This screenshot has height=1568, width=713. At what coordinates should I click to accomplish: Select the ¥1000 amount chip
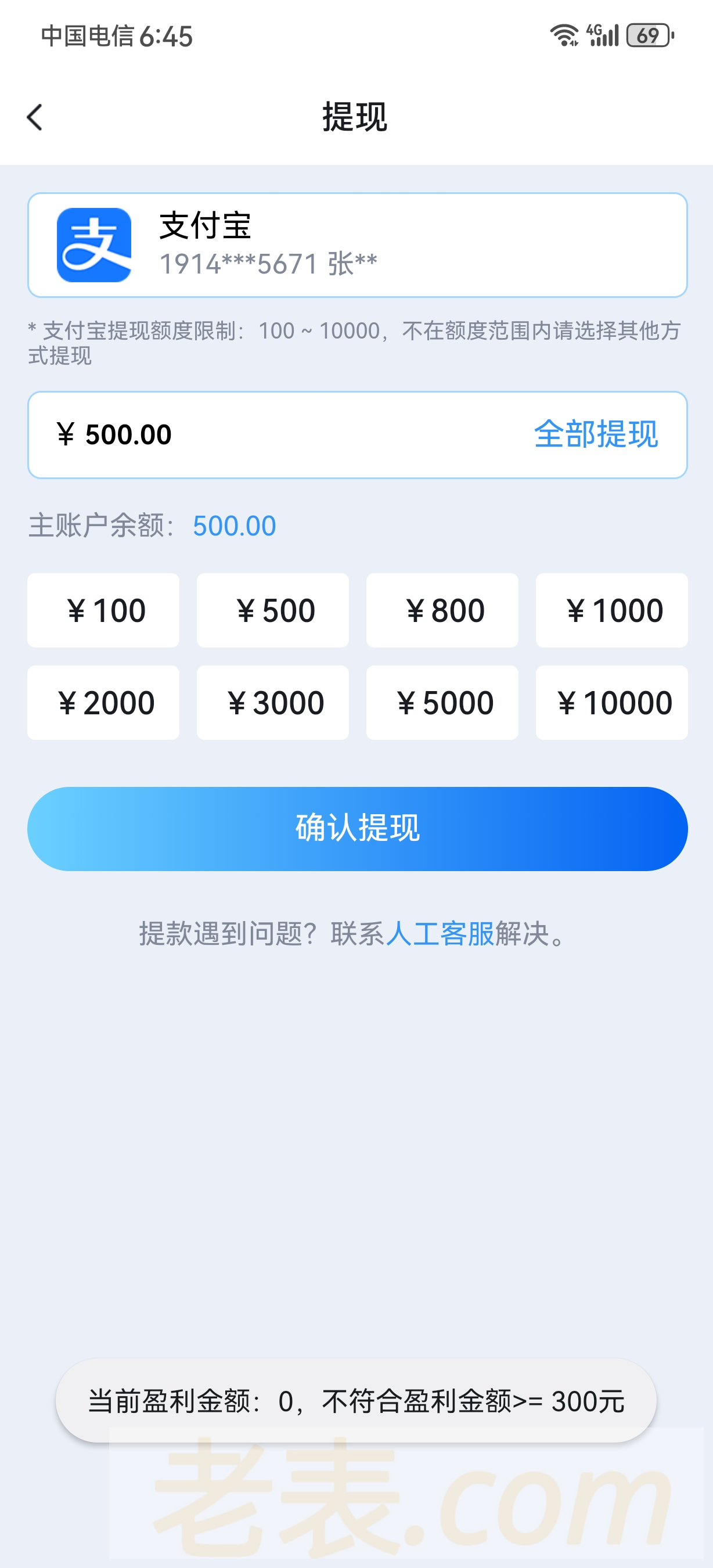click(611, 610)
